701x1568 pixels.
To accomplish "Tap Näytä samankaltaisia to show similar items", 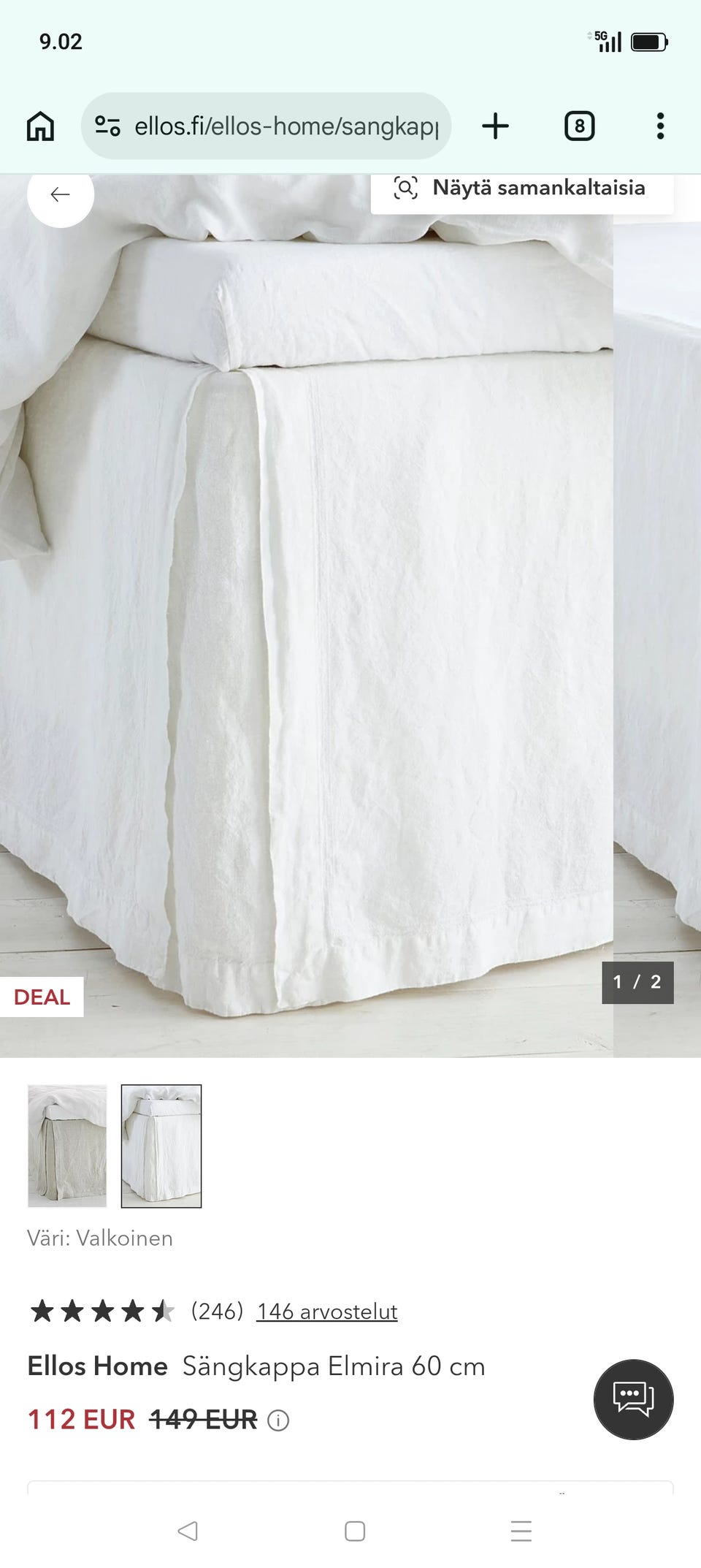I will click(x=522, y=190).
